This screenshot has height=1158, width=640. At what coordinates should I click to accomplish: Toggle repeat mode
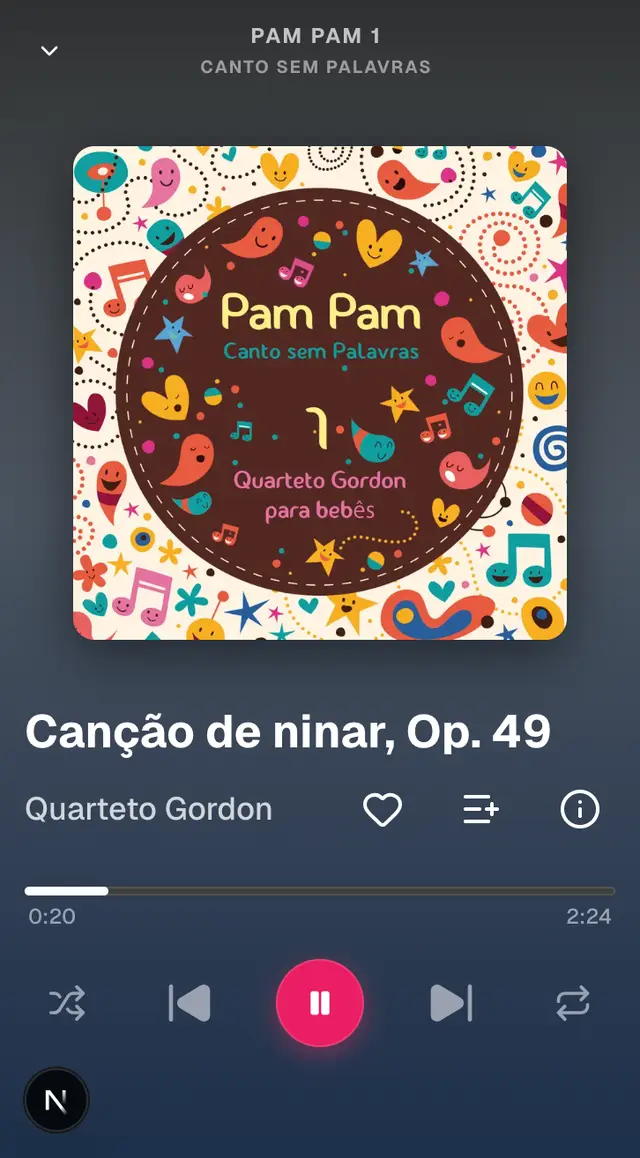(x=573, y=1003)
